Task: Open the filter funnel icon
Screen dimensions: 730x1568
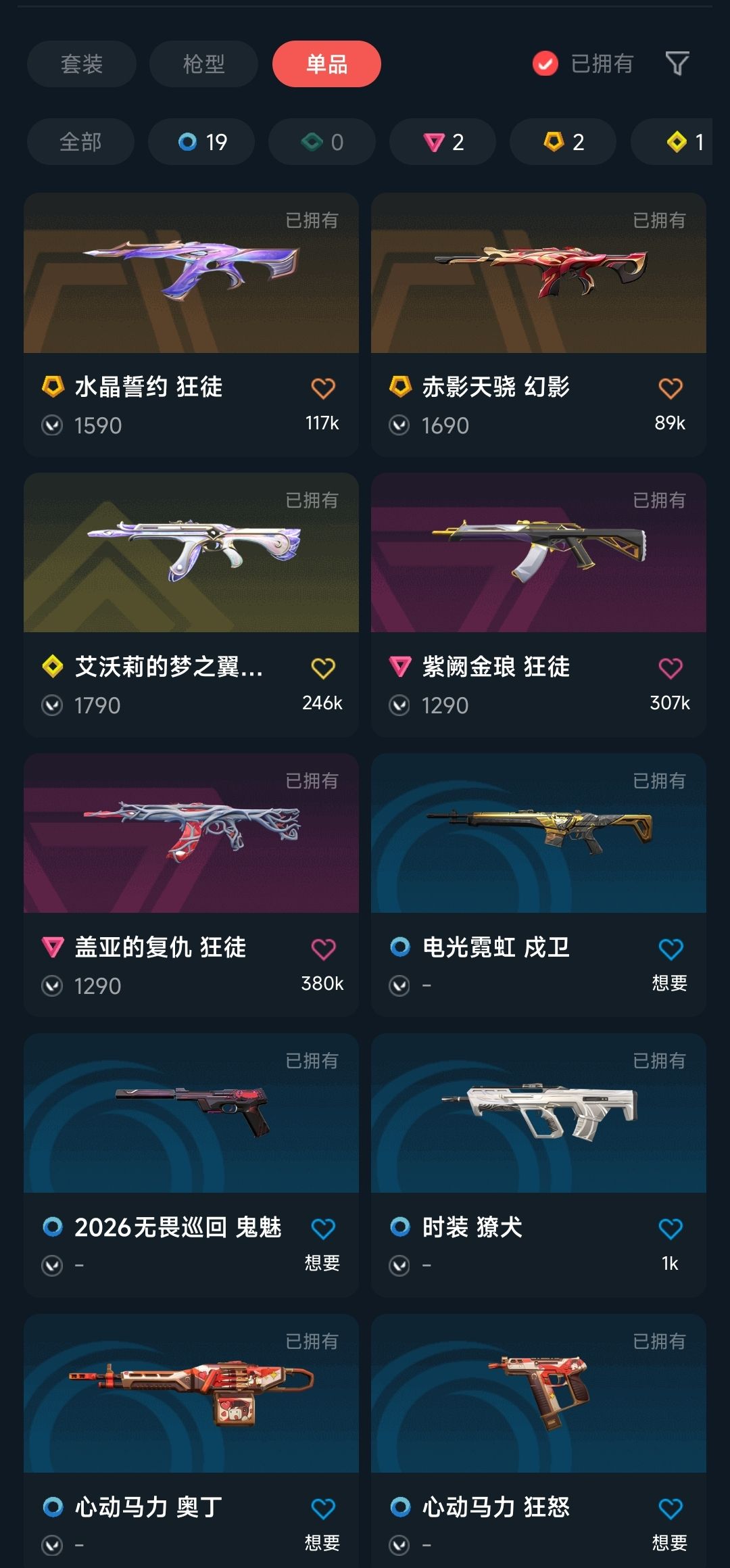Action: coord(677,64)
